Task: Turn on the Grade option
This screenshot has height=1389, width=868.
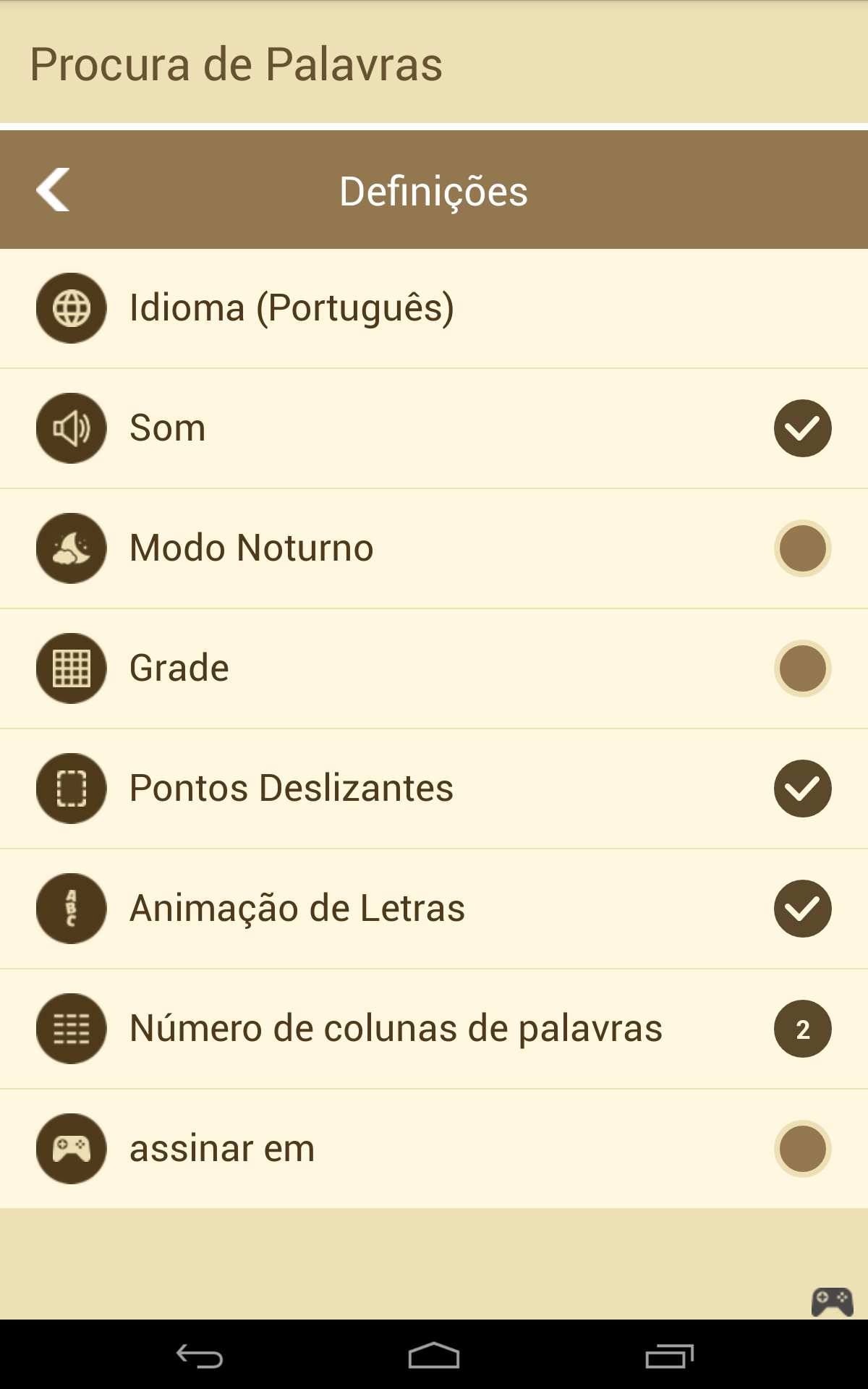Action: point(802,668)
